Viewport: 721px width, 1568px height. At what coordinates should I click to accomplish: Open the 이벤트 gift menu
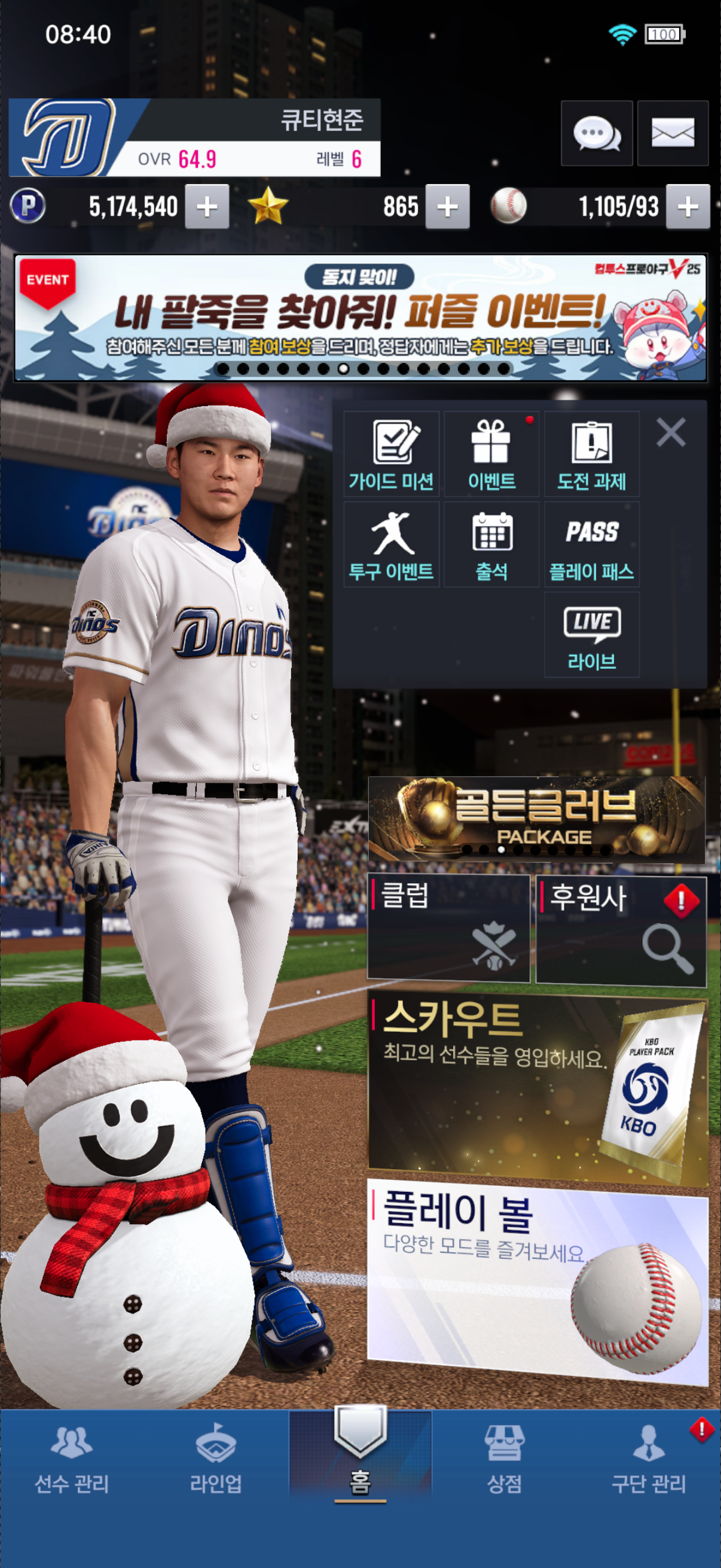tap(491, 454)
